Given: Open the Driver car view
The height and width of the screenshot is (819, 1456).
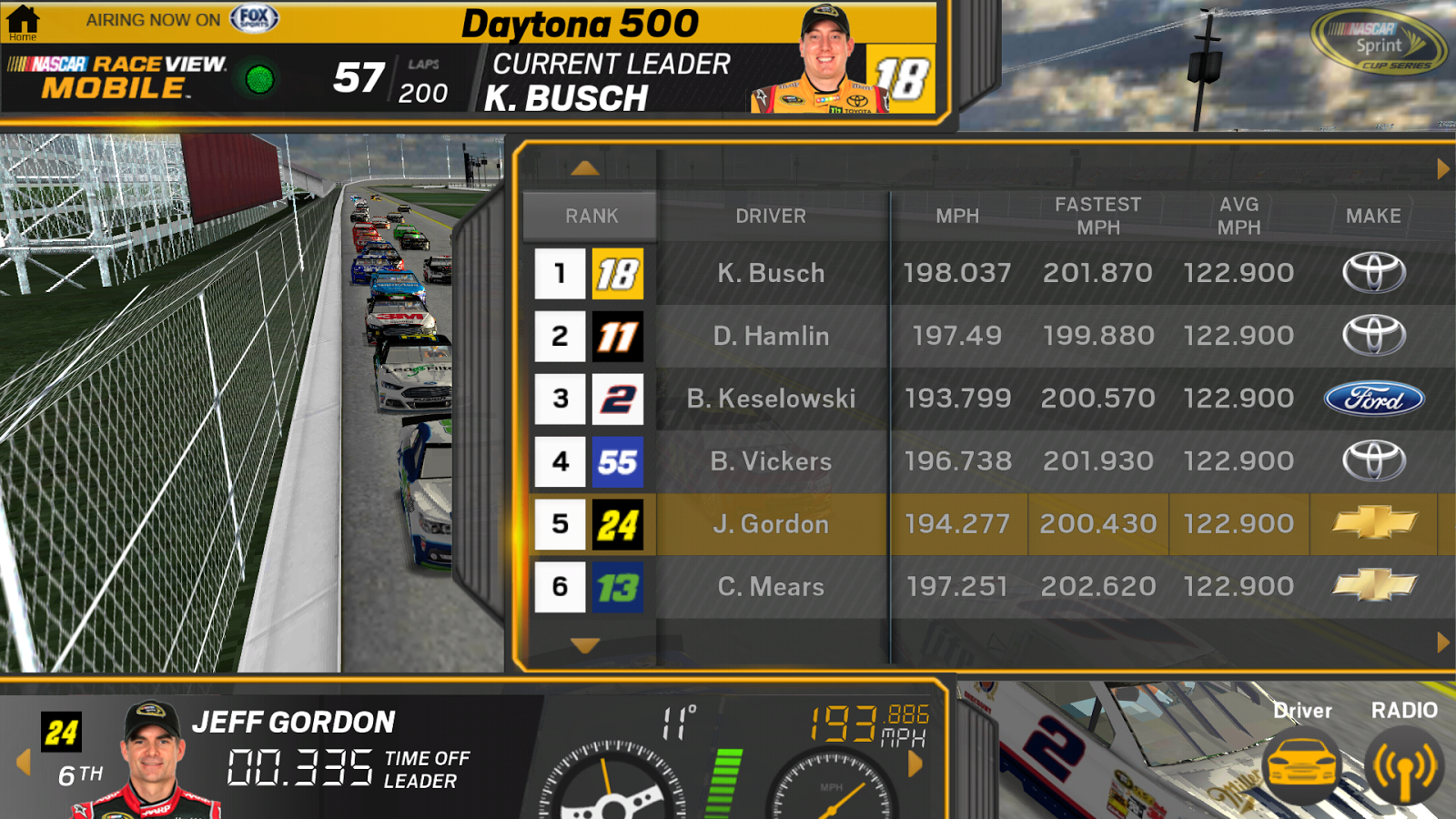Looking at the screenshot, I should point(1302,763).
